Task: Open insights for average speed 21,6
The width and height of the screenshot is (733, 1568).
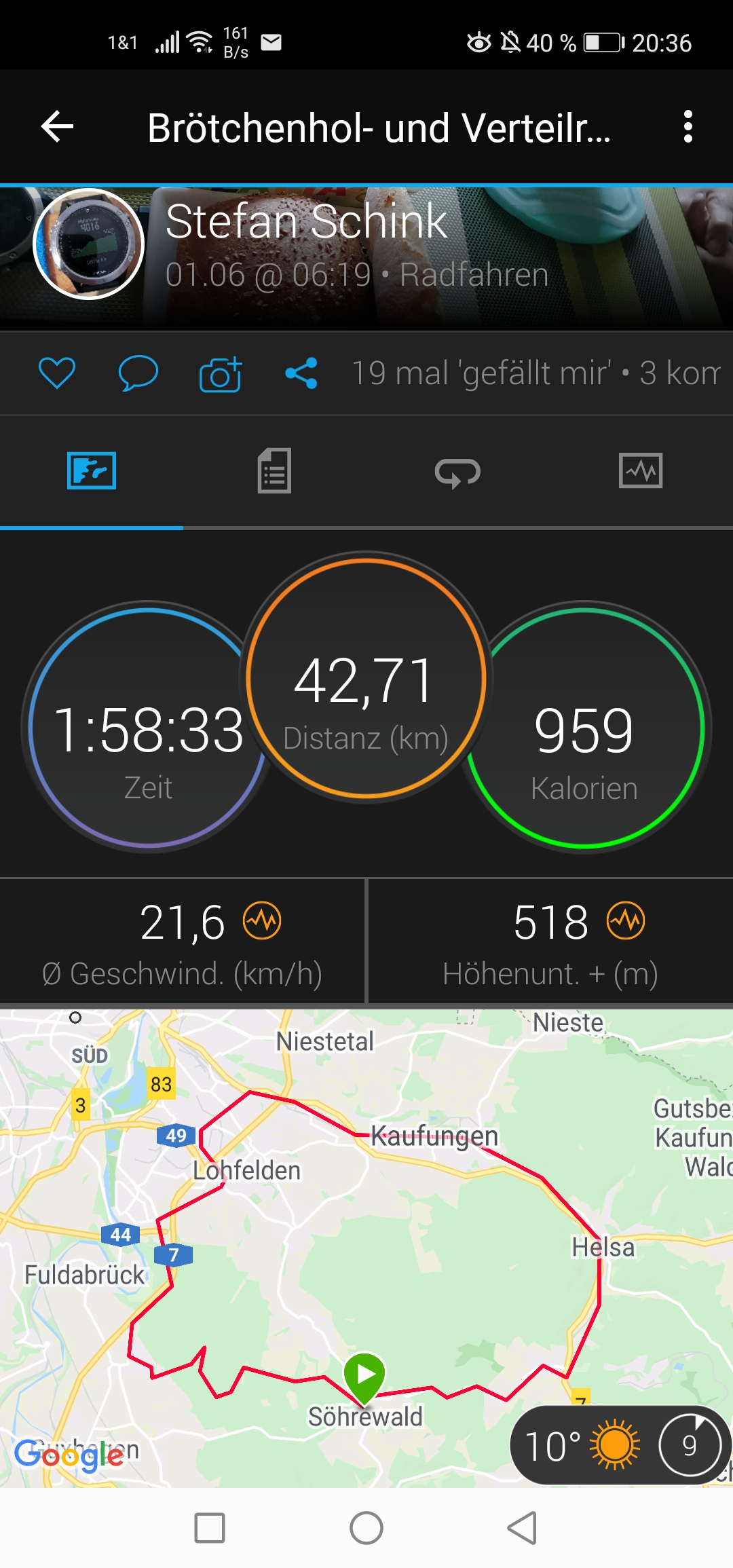Action: [262, 921]
